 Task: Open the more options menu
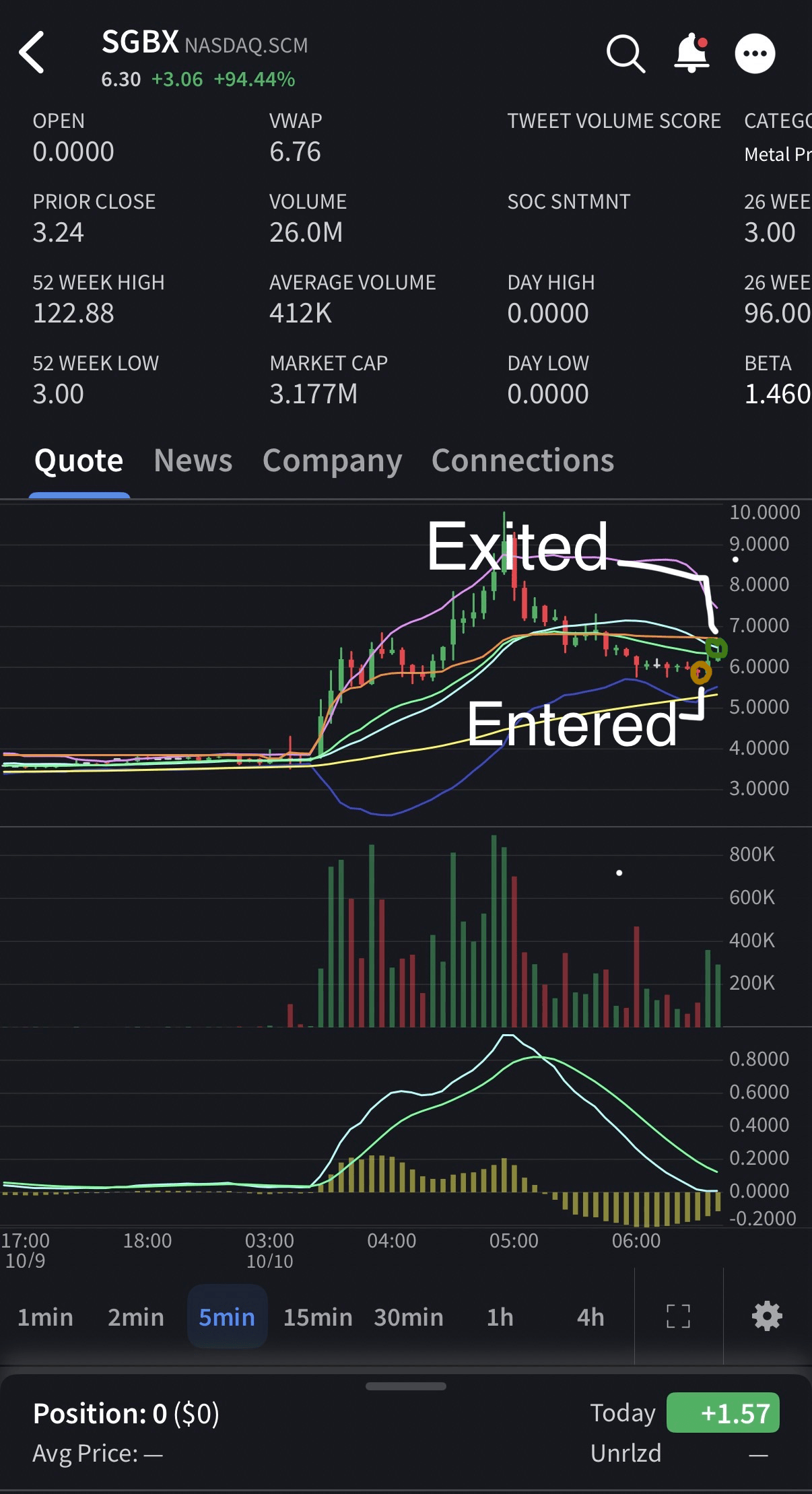pyautogui.click(x=755, y=53)
